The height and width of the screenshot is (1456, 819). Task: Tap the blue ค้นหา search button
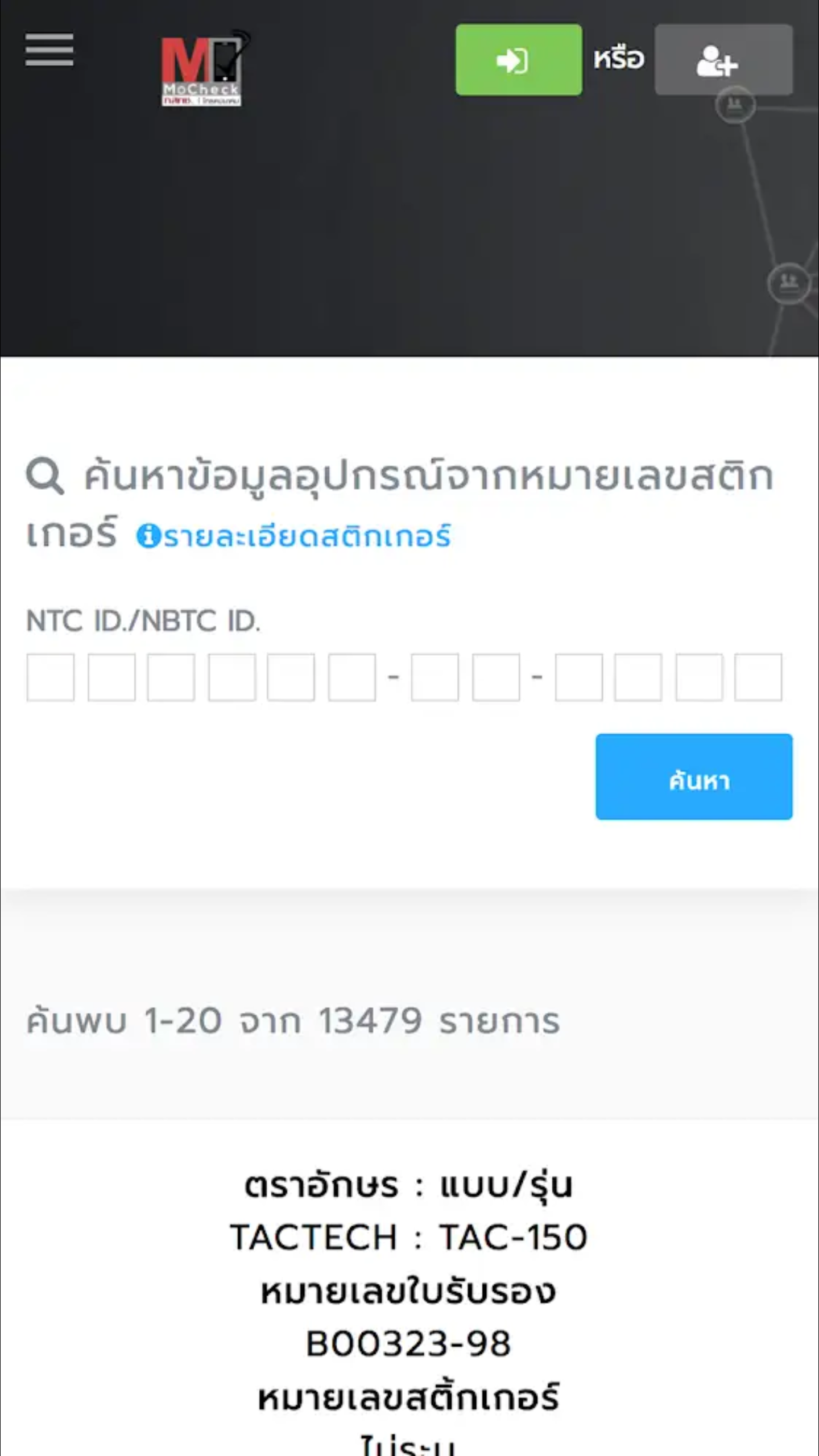click(x=694, y=777)
